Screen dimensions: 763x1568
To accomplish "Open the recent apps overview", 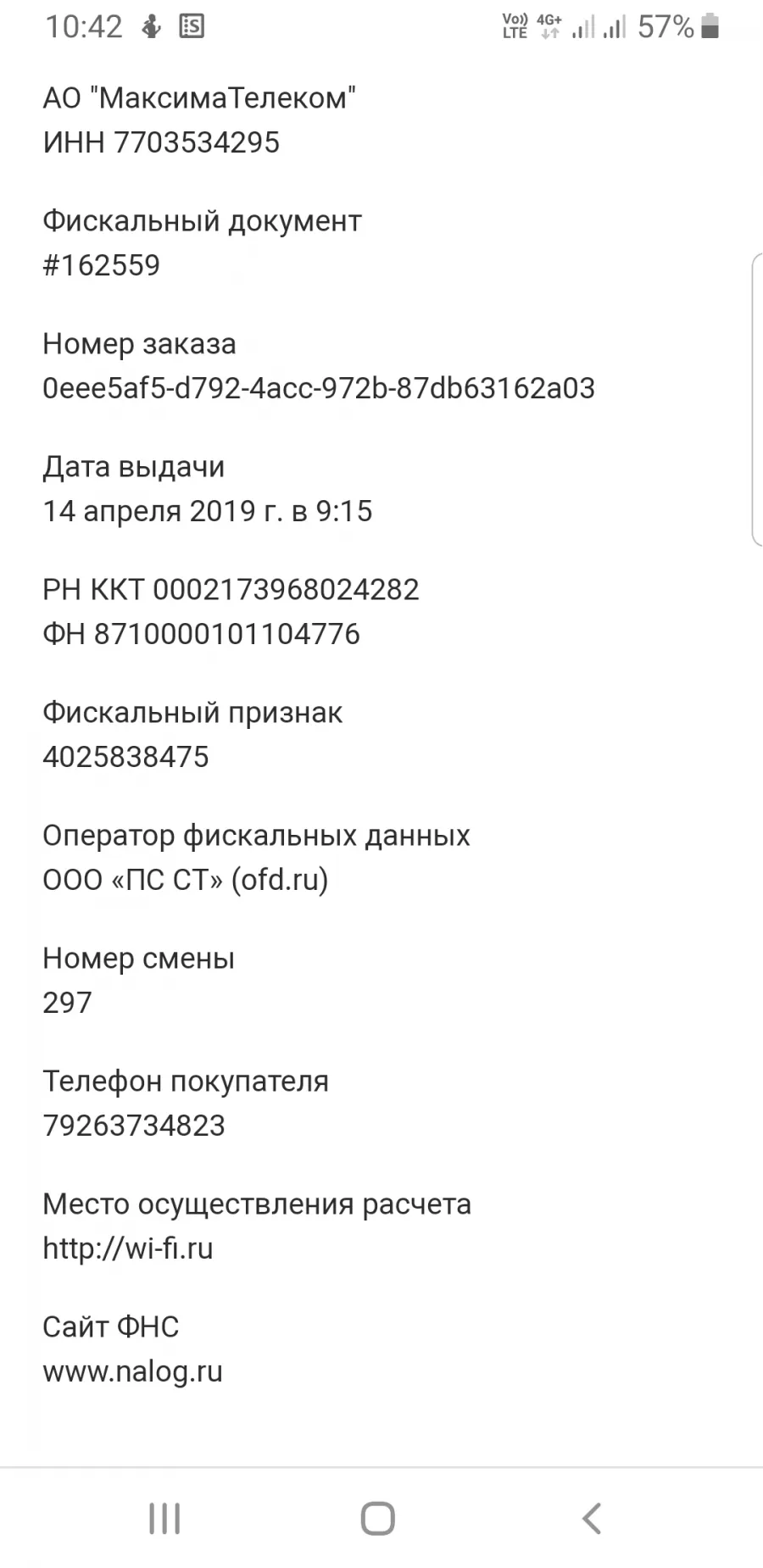I will (164, 1518).
